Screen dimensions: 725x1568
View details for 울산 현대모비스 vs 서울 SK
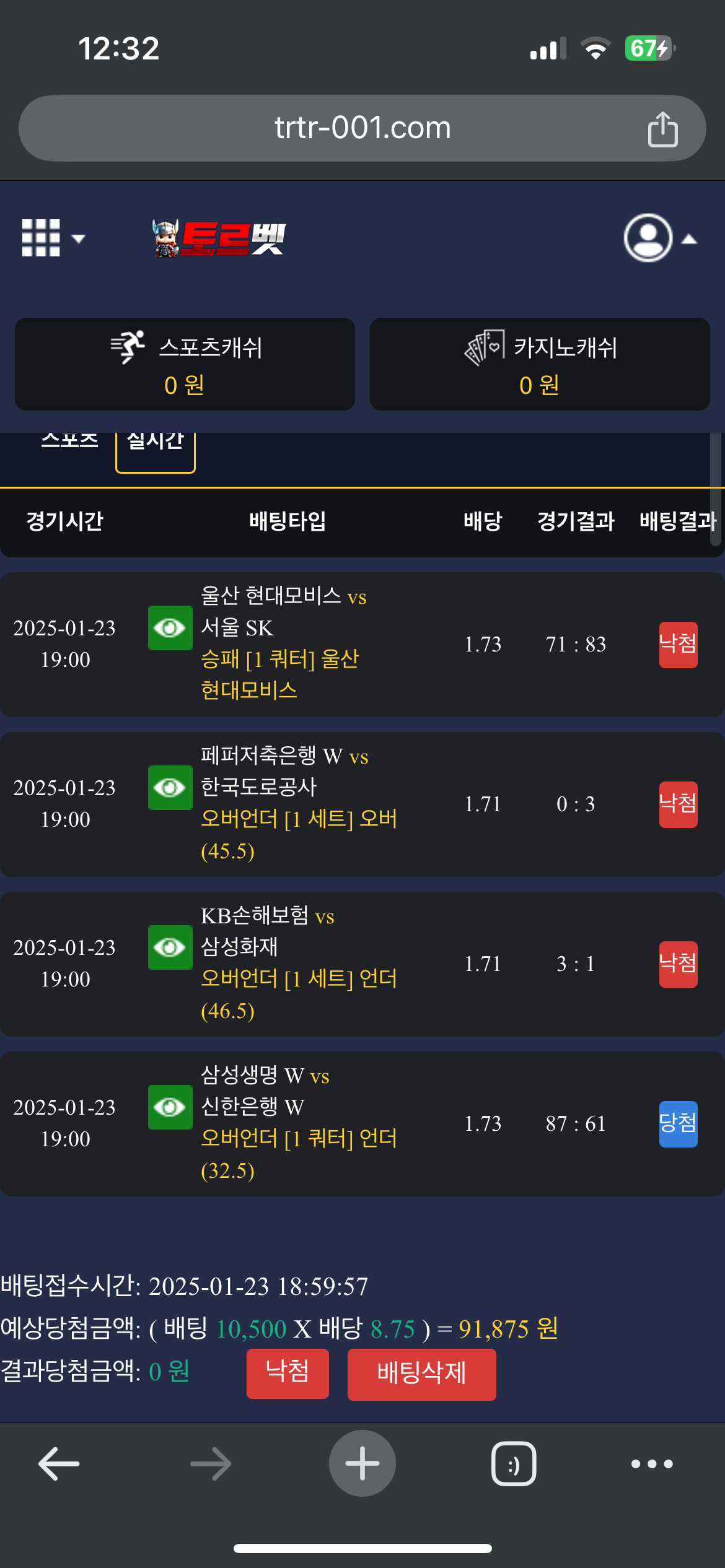point(170,628)
